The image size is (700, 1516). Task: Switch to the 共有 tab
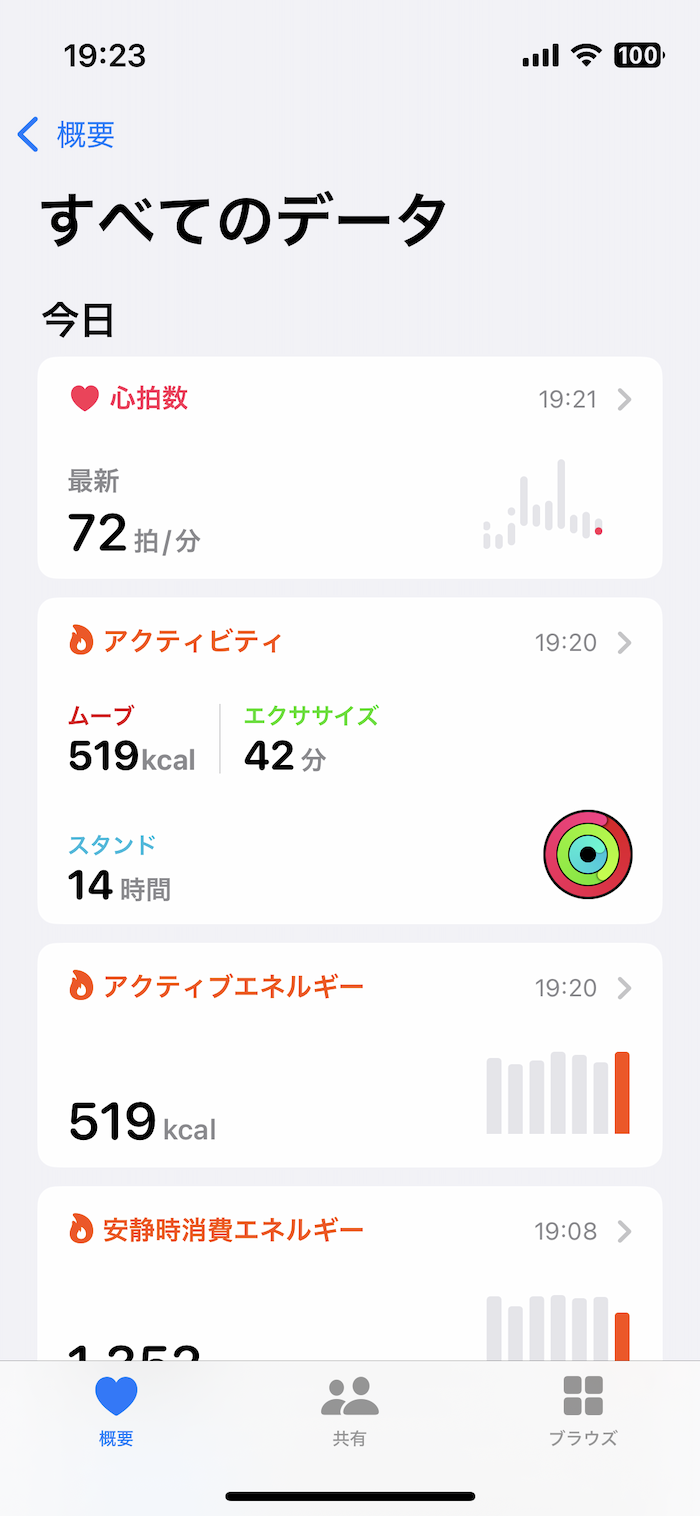pyautogui.click(x=350, y=1411)
